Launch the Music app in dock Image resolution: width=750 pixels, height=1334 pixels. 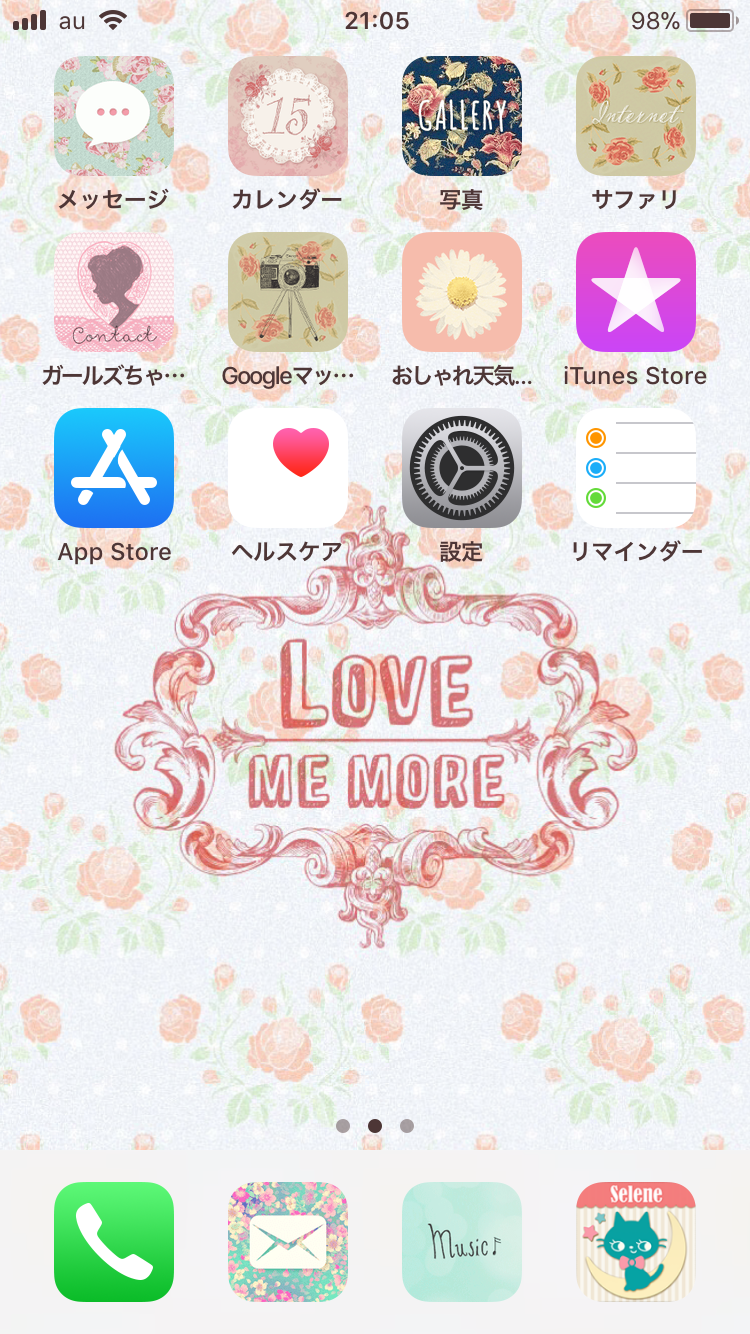pos(462,1242)
